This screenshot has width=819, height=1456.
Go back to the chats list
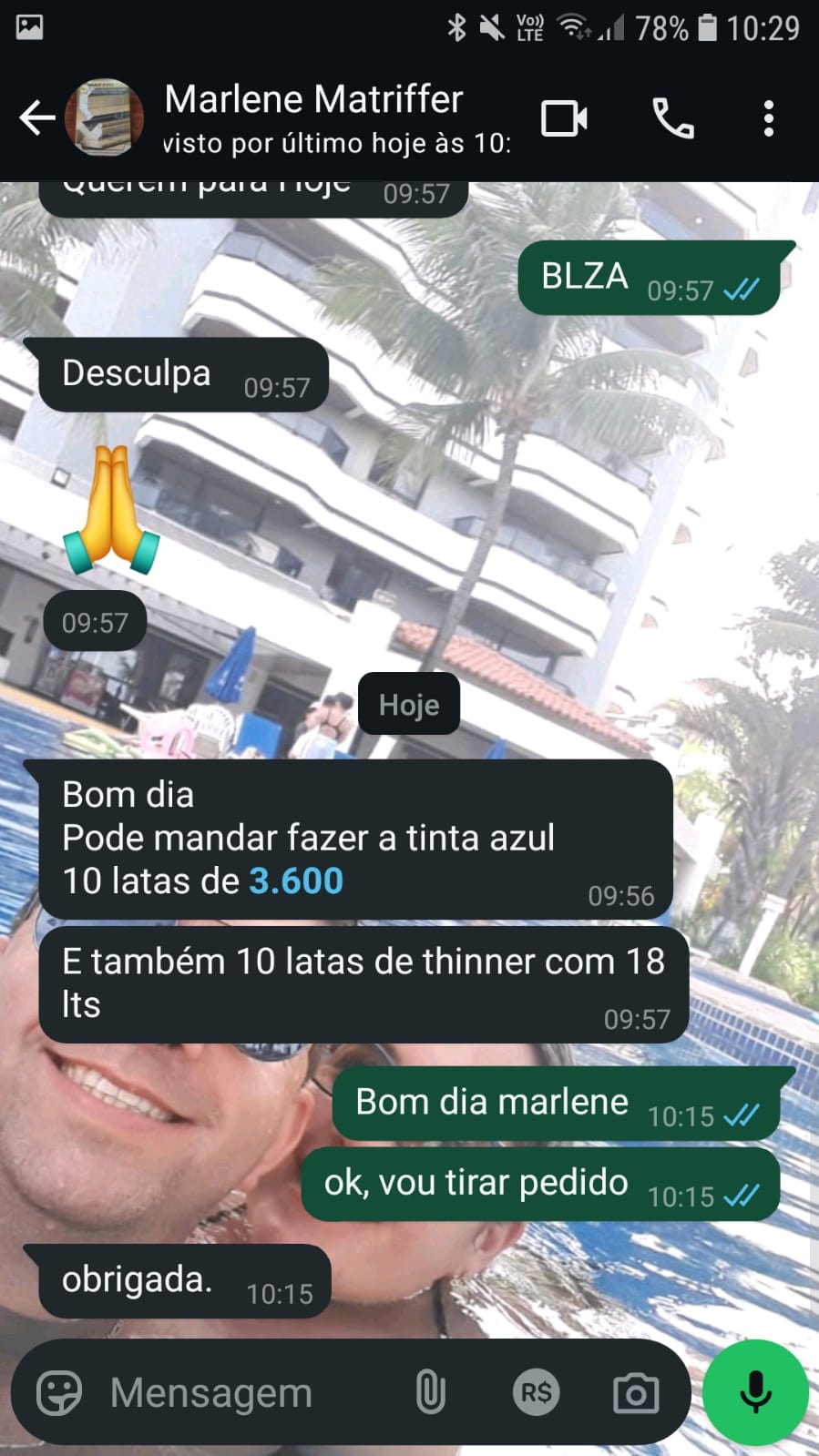[x=36, y=118]
